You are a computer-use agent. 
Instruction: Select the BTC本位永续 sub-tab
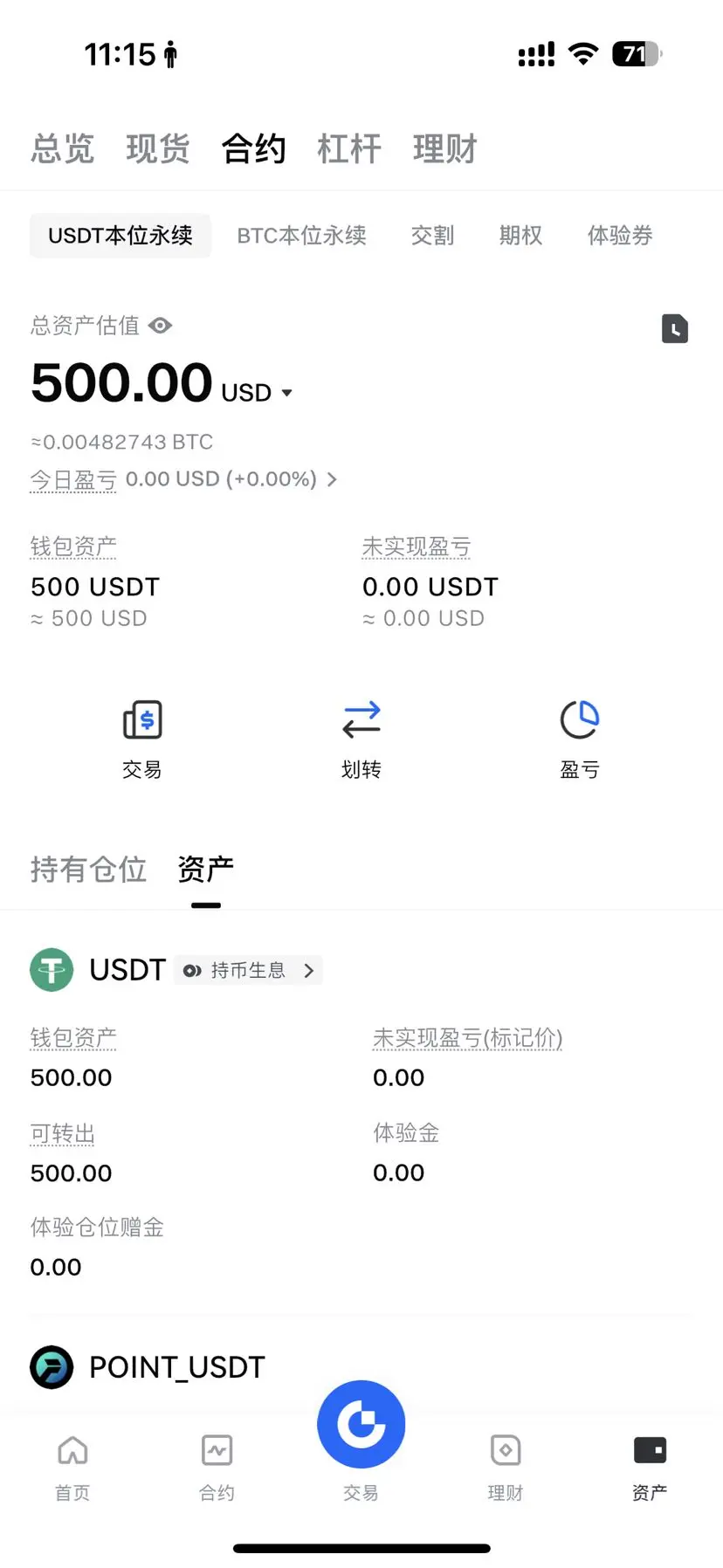301,236
